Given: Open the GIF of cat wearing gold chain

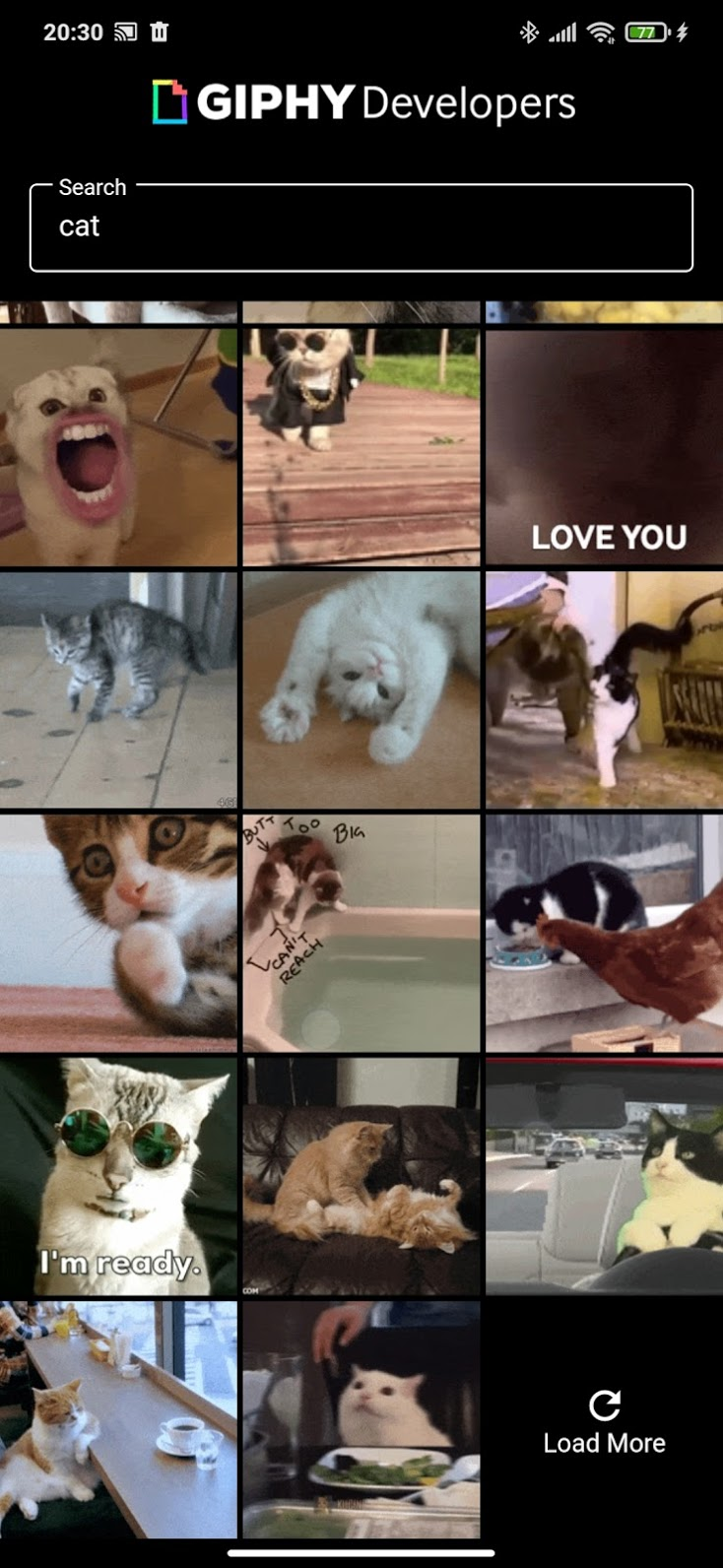Looking at the screenshot, I should pyautogui.click(x=361, y=447).
